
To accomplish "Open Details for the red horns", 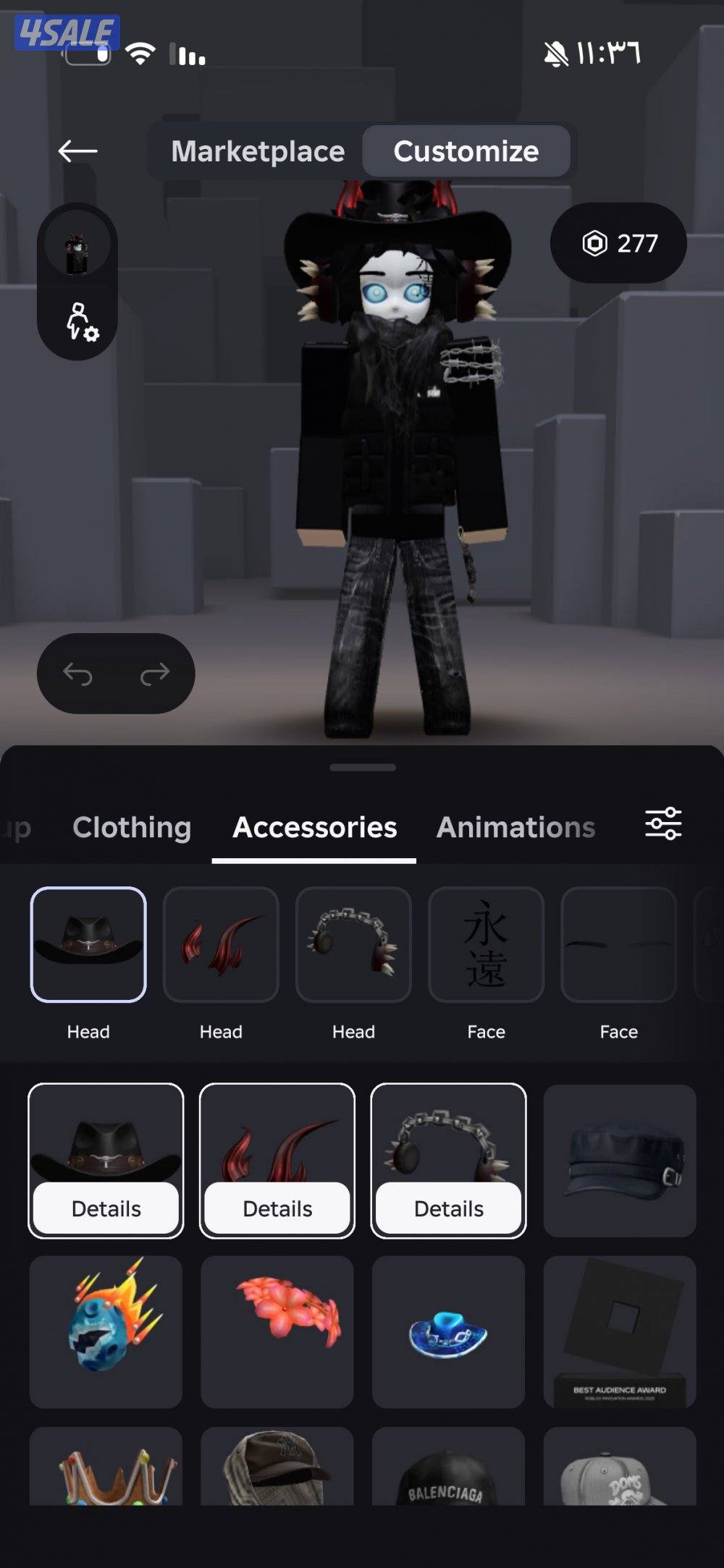I will 277,1208.
